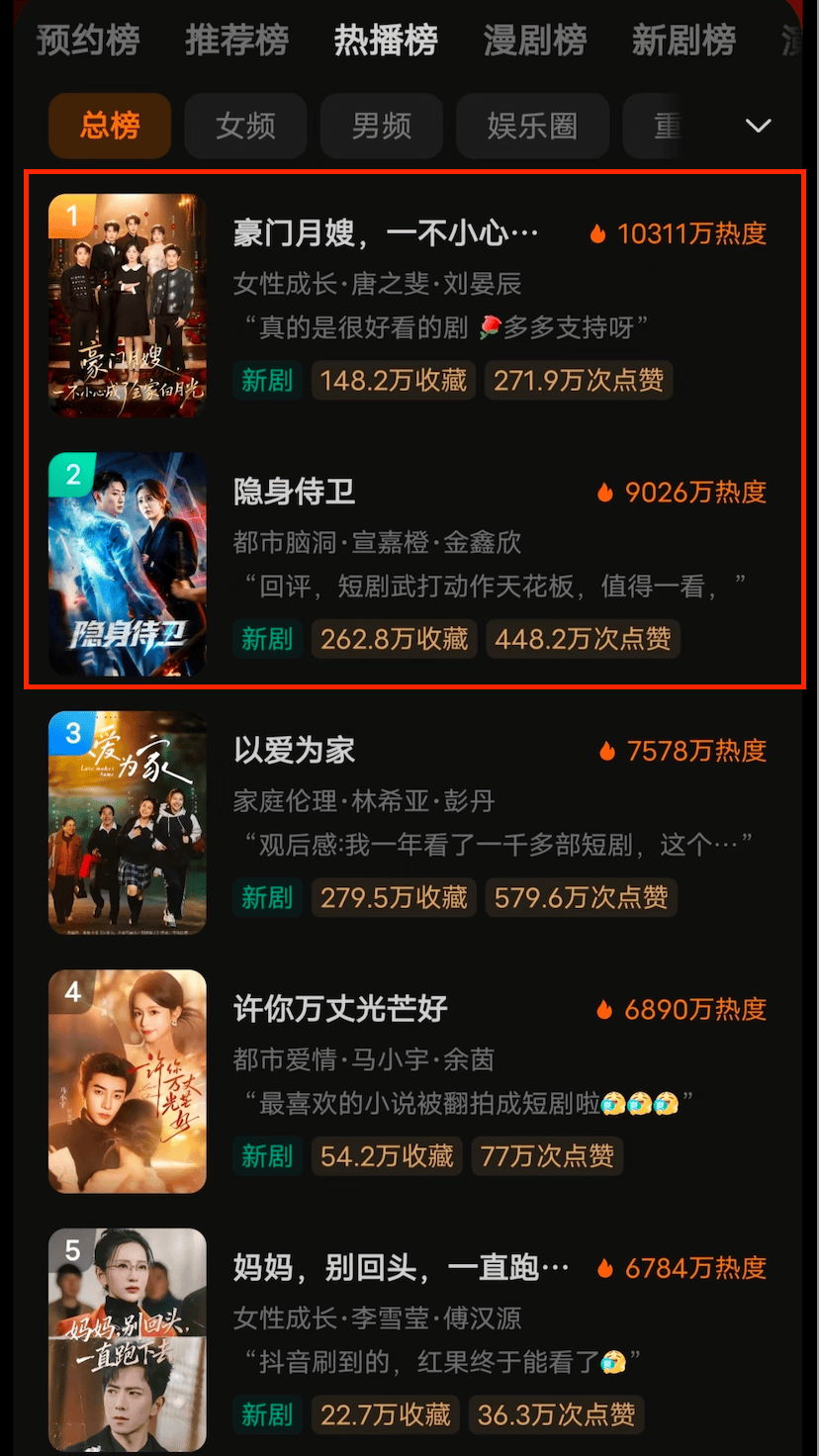Expand the filter list with the down chevron

pyautogui.click(x=758, y=126)
